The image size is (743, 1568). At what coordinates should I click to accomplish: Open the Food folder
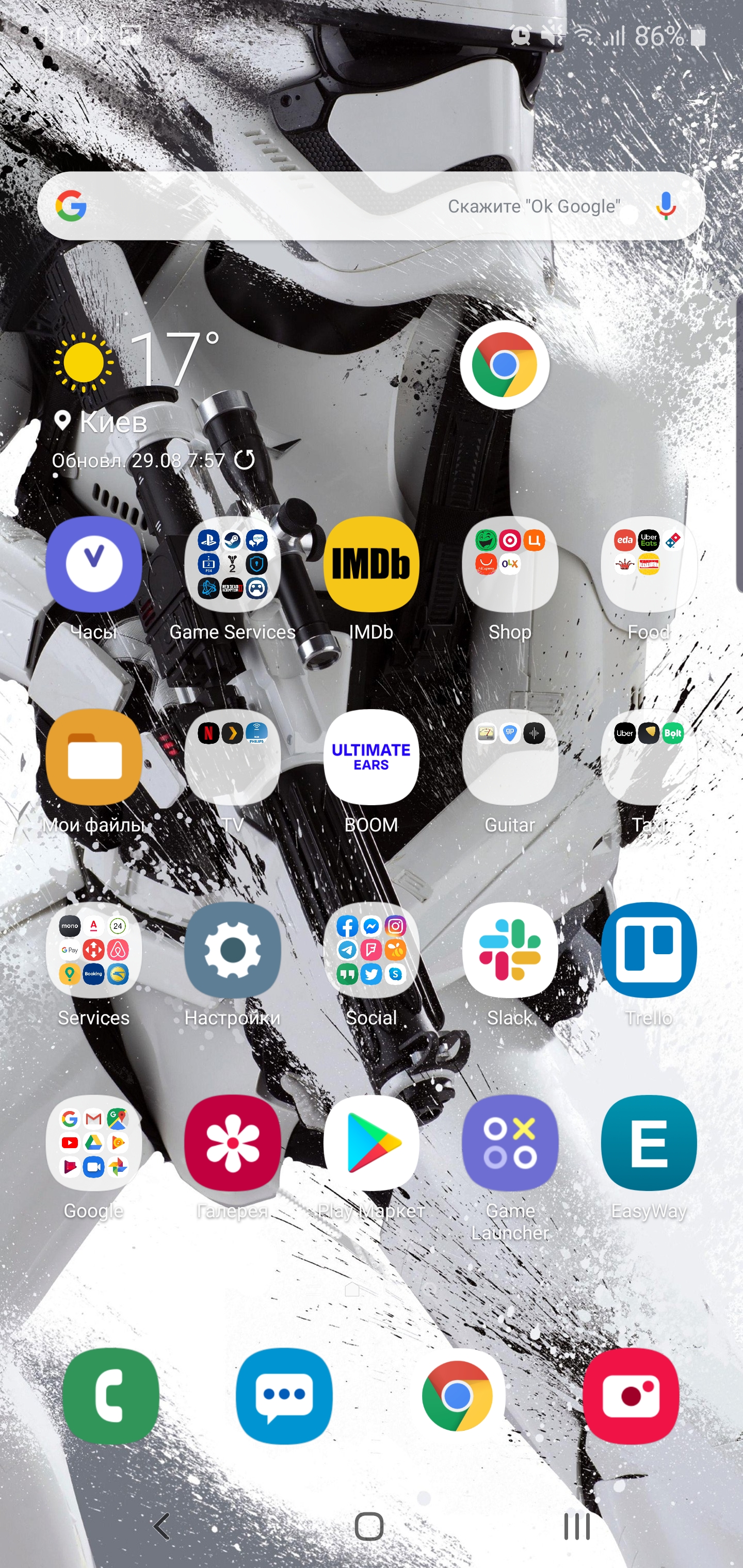coord(649,564)
